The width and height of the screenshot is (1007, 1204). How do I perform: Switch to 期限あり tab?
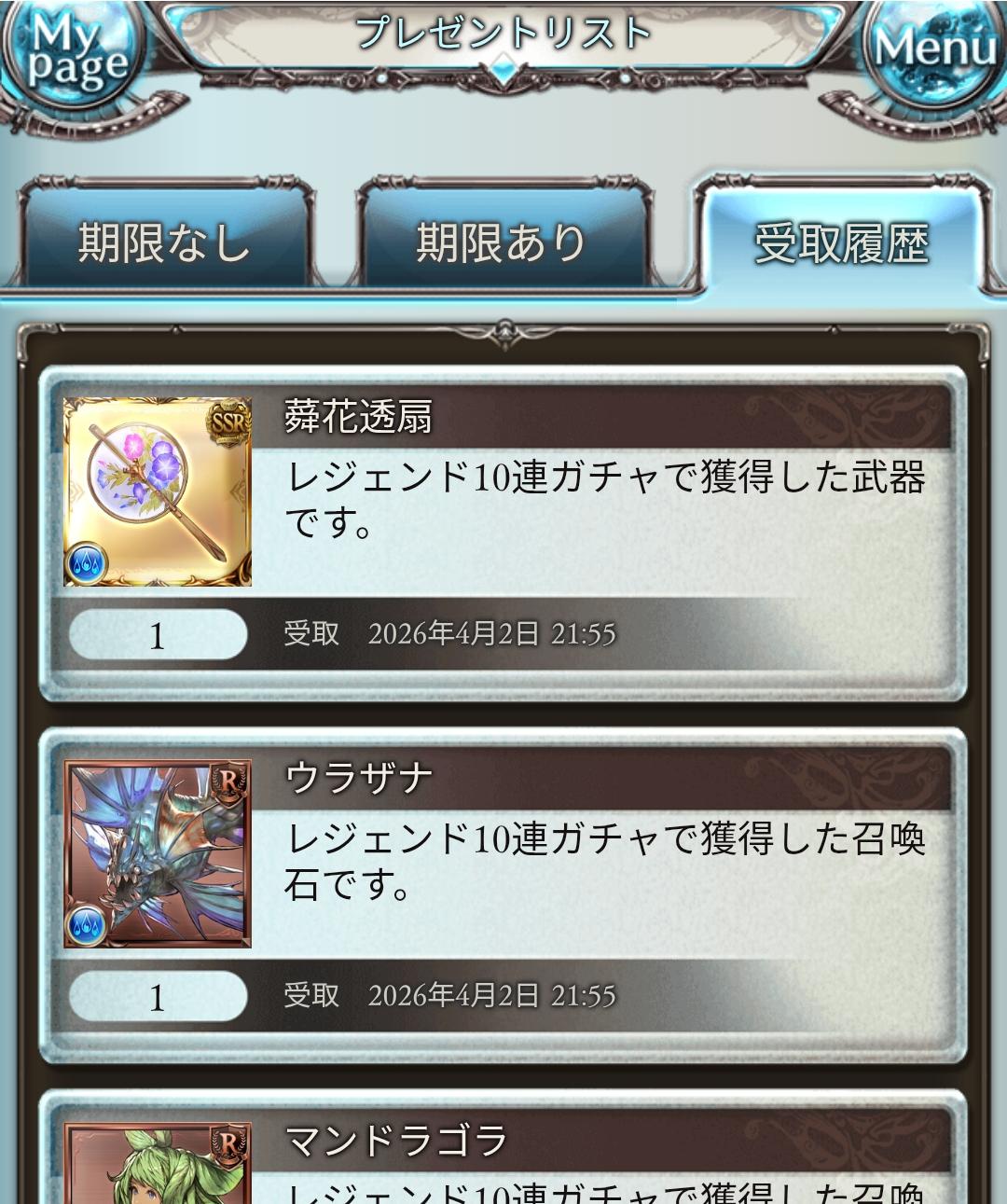502,241
